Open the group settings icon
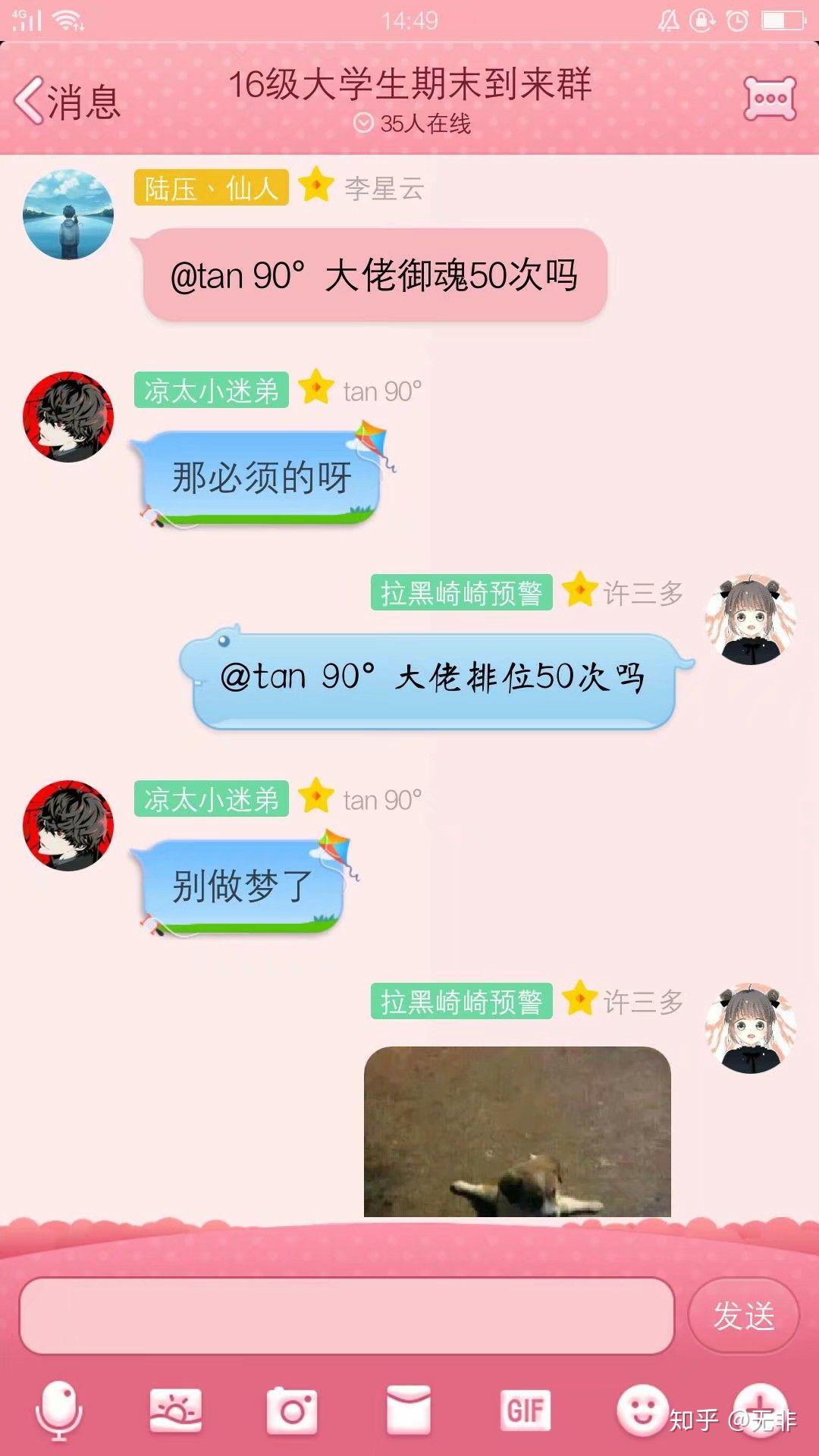 770,99
